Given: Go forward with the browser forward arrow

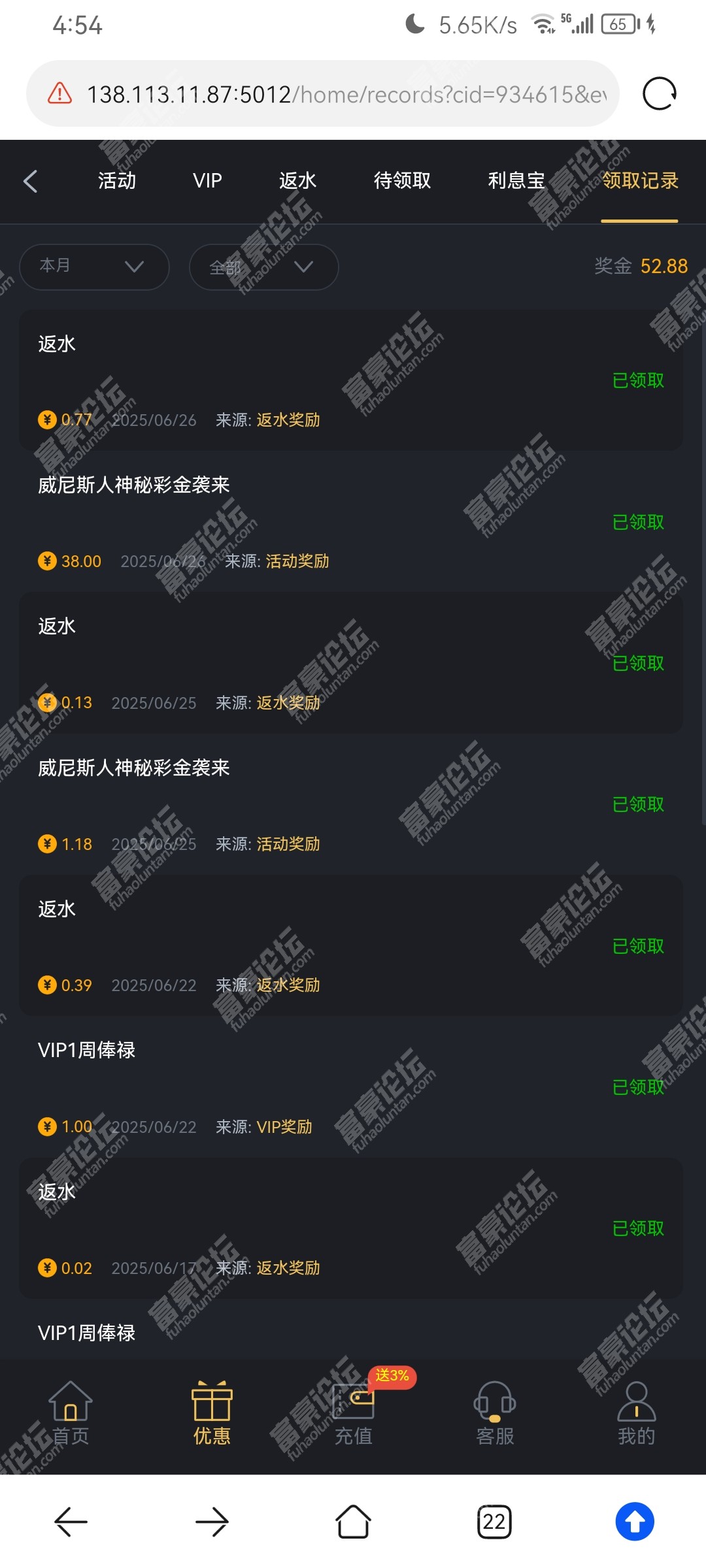Looking at the screenshot, I should 212,1522.
